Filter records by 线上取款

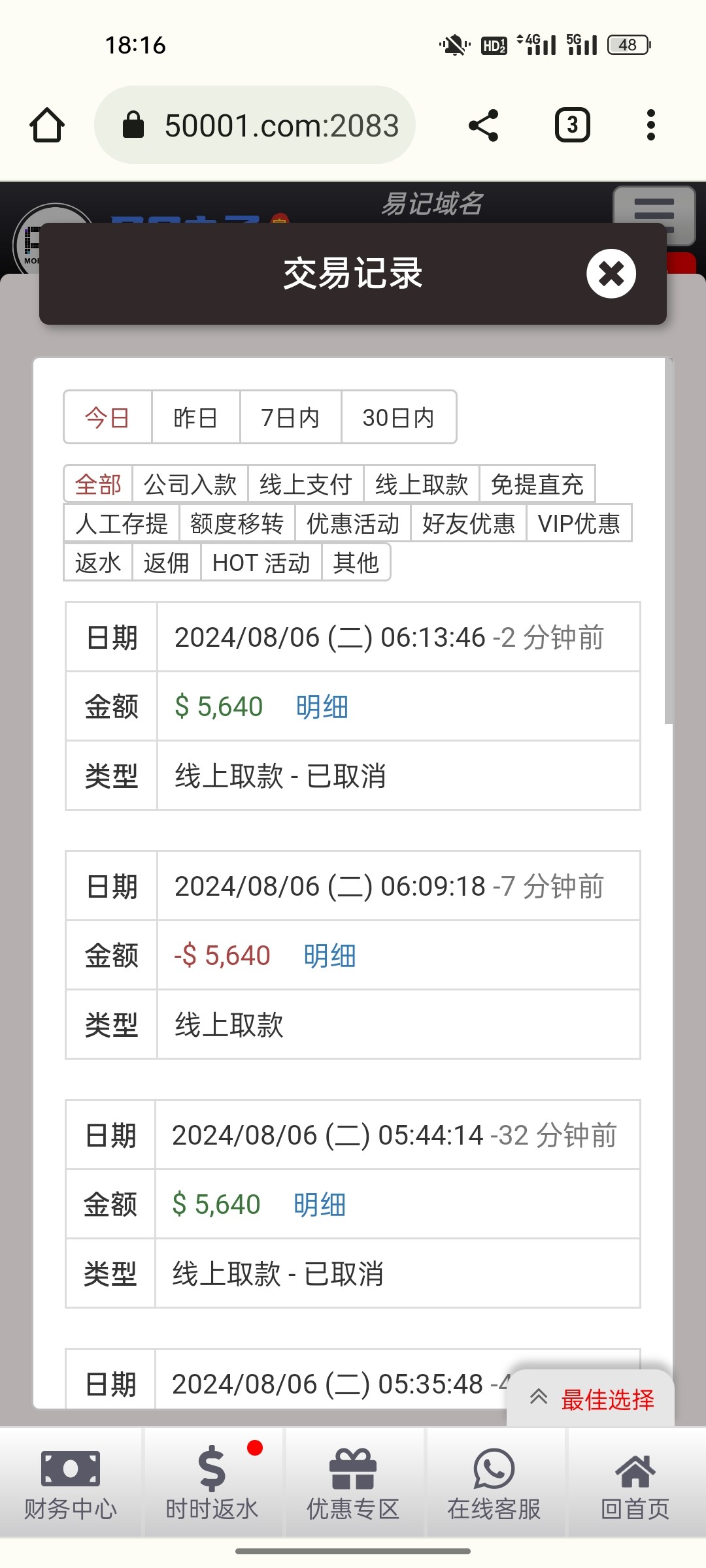[x=422, y=484]
